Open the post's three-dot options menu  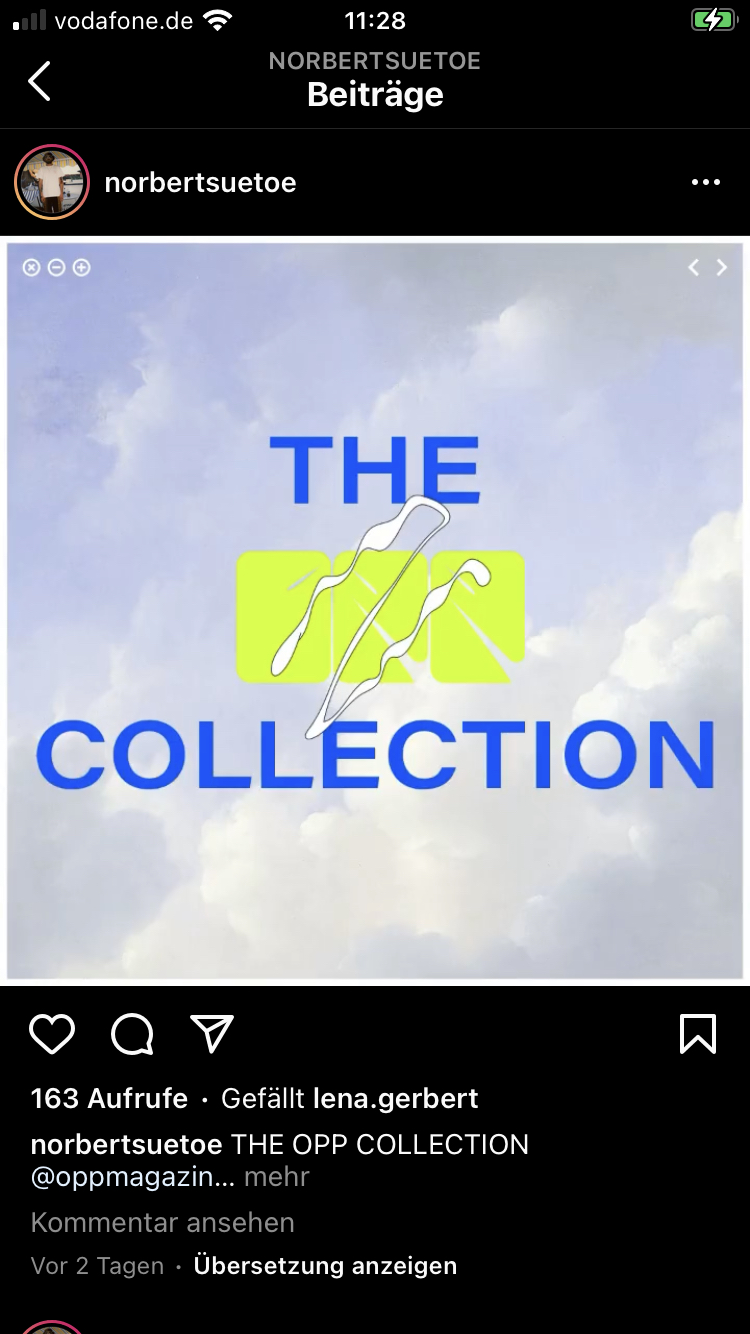click(705, 183)
